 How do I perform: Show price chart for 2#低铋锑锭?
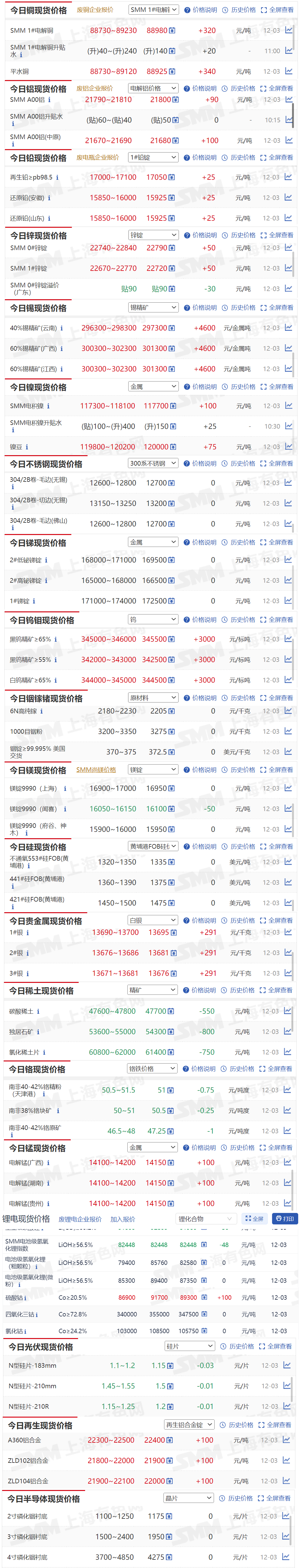click(288, 560)
